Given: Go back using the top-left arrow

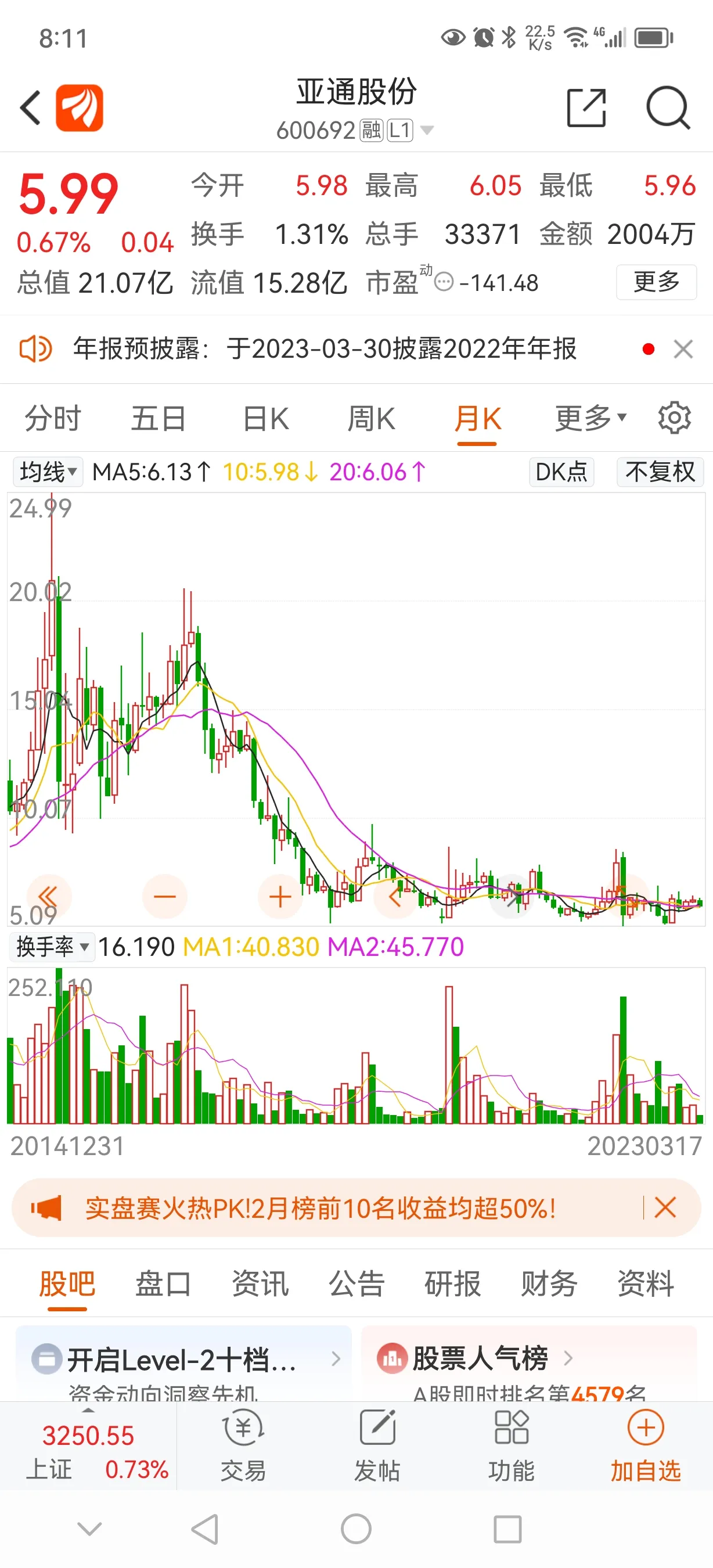Looking at the screenshot, I should click(30, 108).
